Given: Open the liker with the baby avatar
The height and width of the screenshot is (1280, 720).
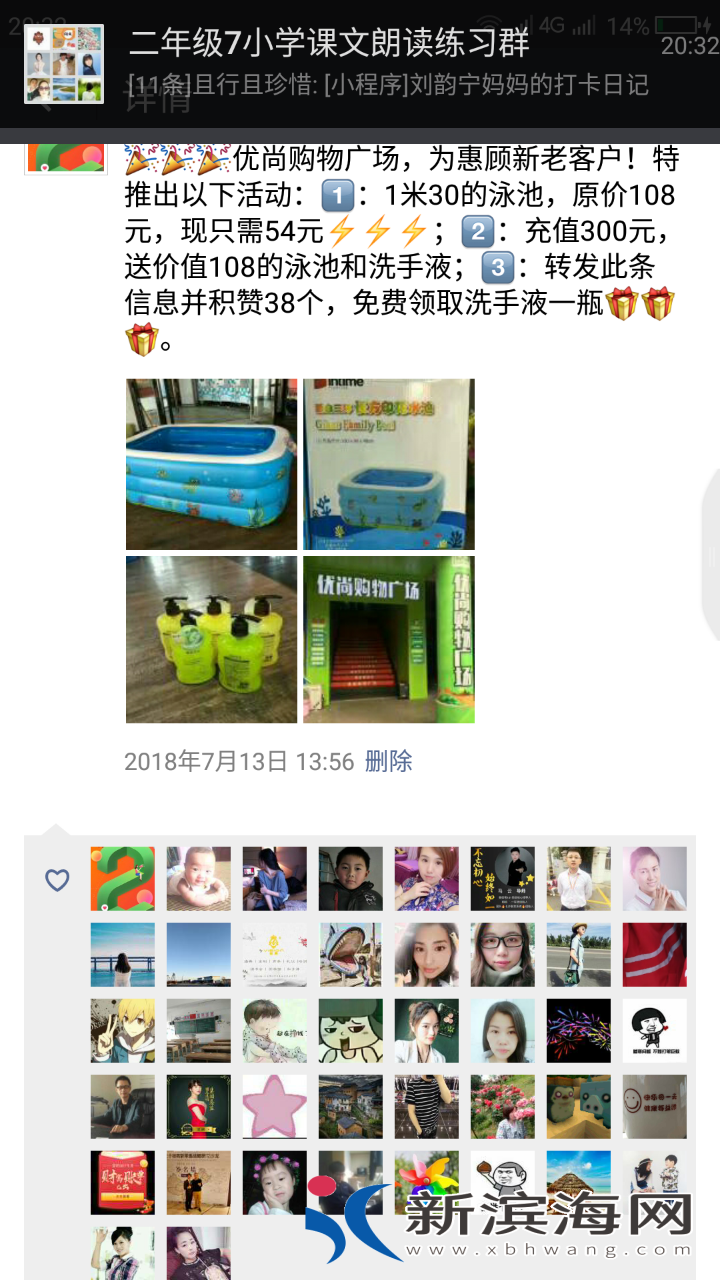Looking at the screenshot, I should [x=199, y=879].
